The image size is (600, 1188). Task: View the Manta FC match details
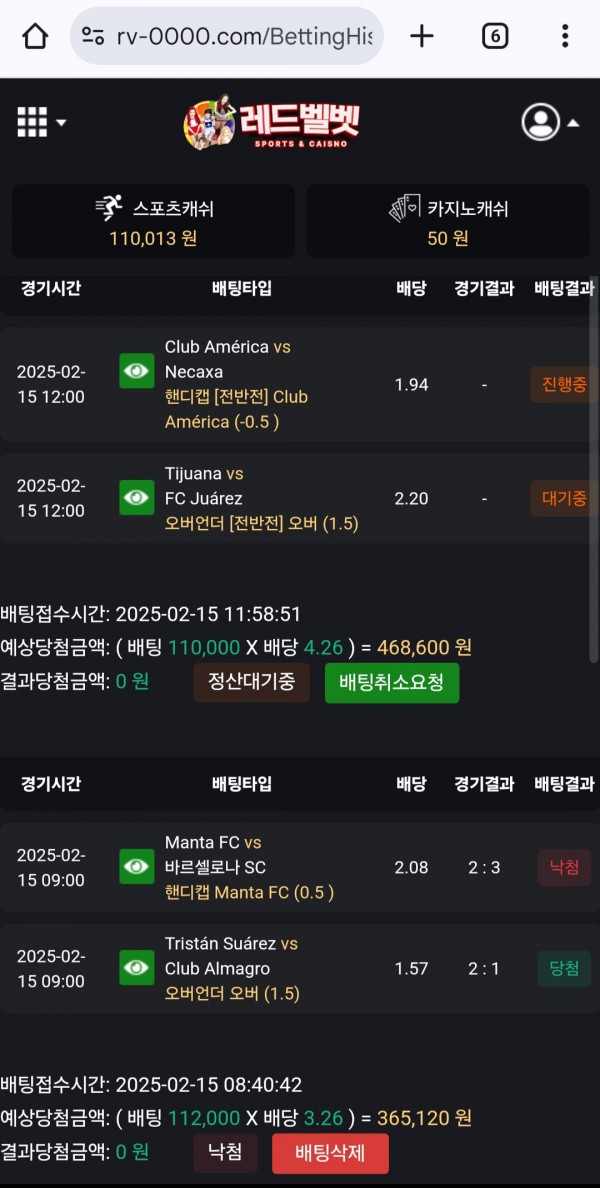[x=137, y=867]
